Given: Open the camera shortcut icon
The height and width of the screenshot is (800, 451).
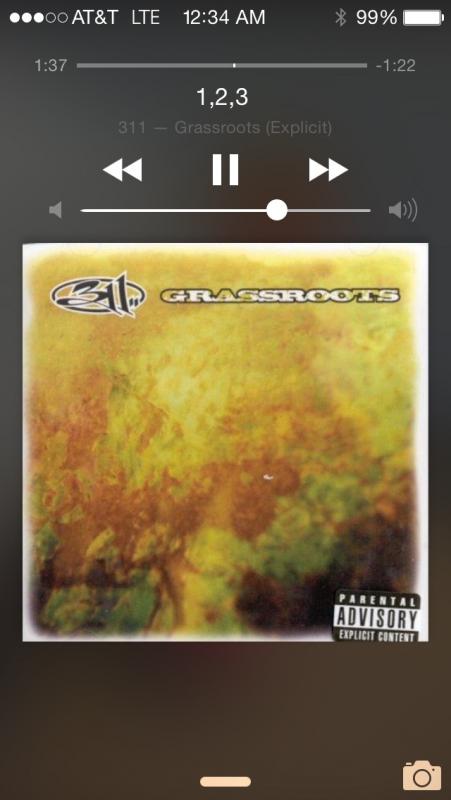Looking at the screenshot, I should point(422,775).
